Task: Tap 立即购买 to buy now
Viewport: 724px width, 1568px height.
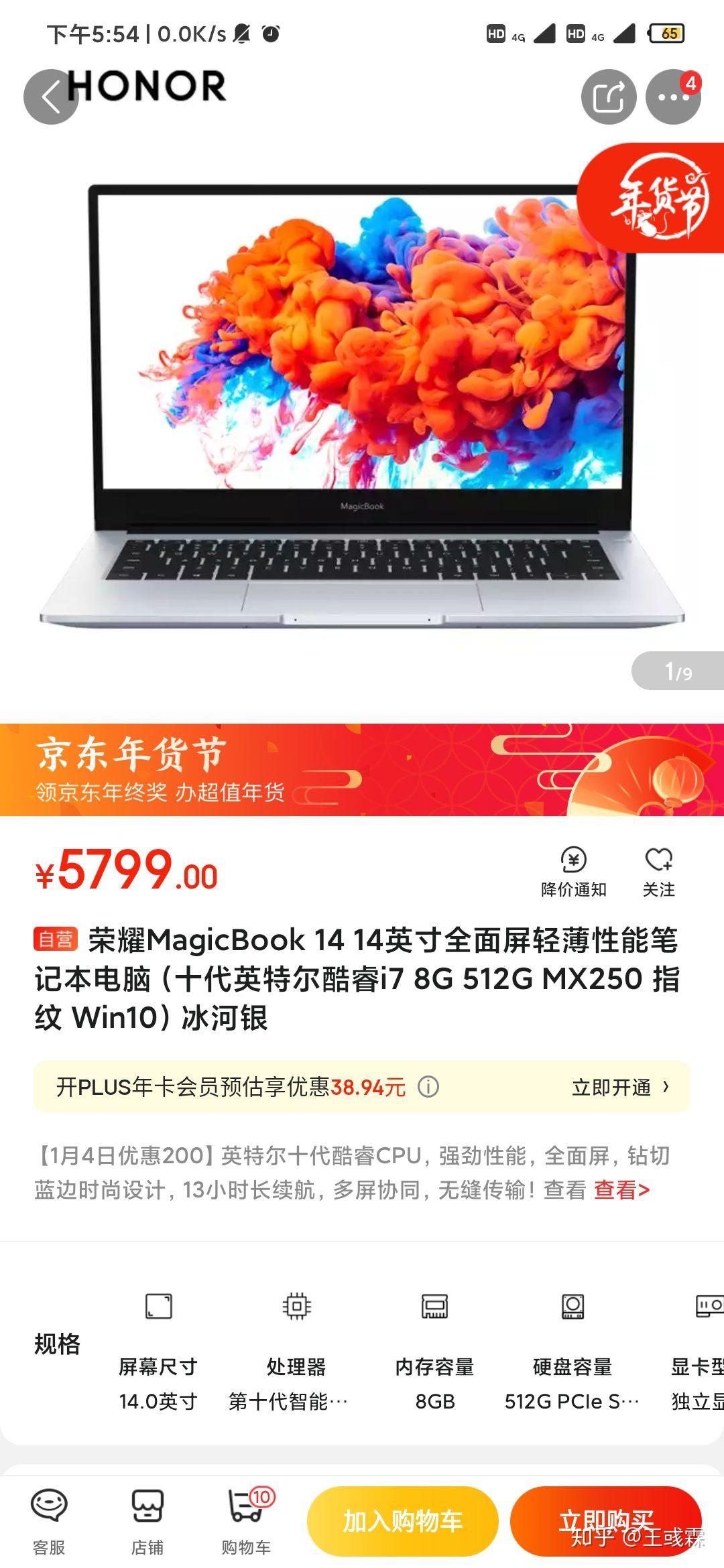Action: (x=605, y=1521)
